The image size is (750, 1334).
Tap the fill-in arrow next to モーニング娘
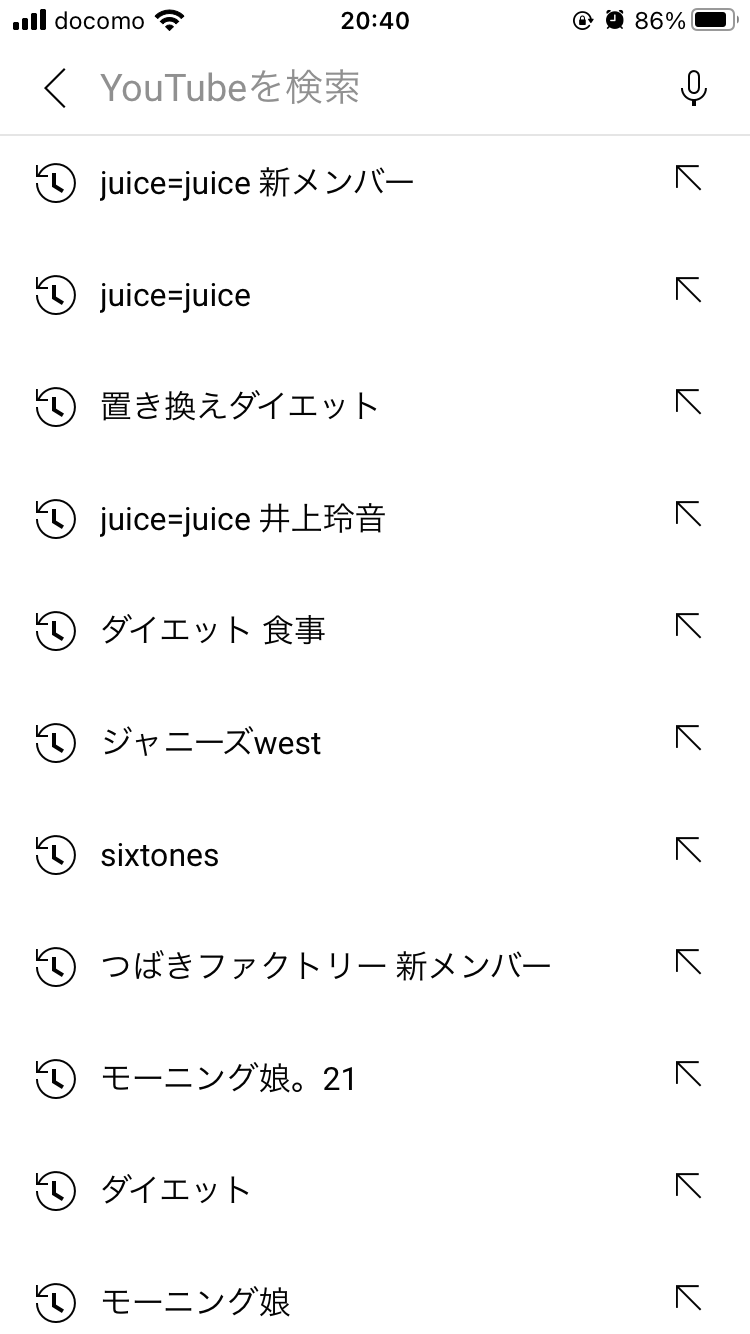[x=688, y=1299]
